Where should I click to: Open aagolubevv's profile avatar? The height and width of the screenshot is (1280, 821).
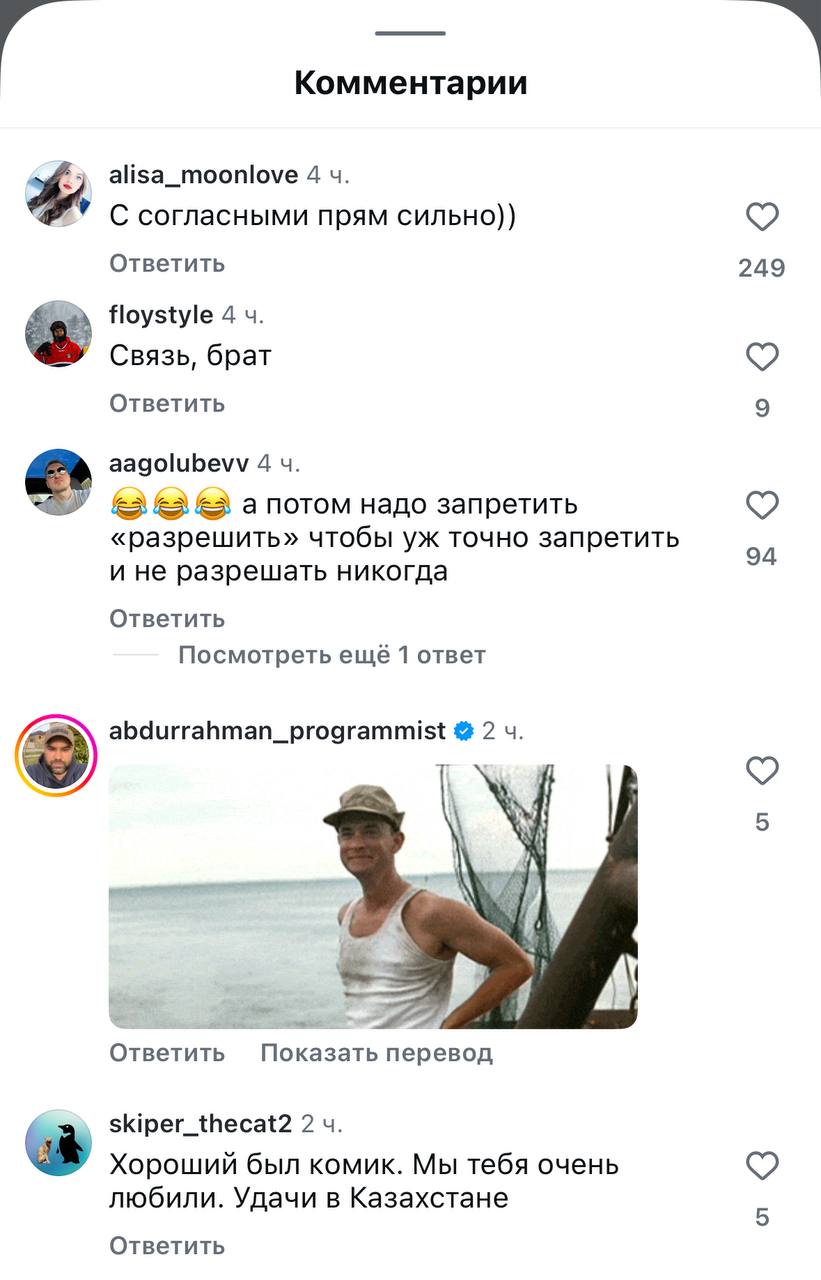pos(58,481)
